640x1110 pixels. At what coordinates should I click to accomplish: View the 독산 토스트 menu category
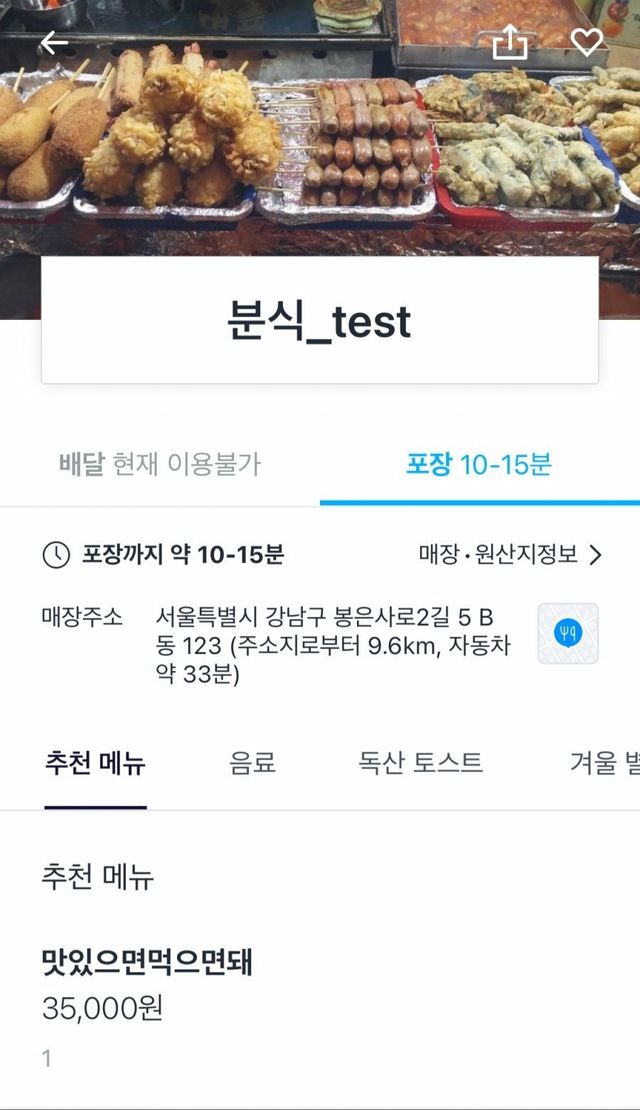420,764
